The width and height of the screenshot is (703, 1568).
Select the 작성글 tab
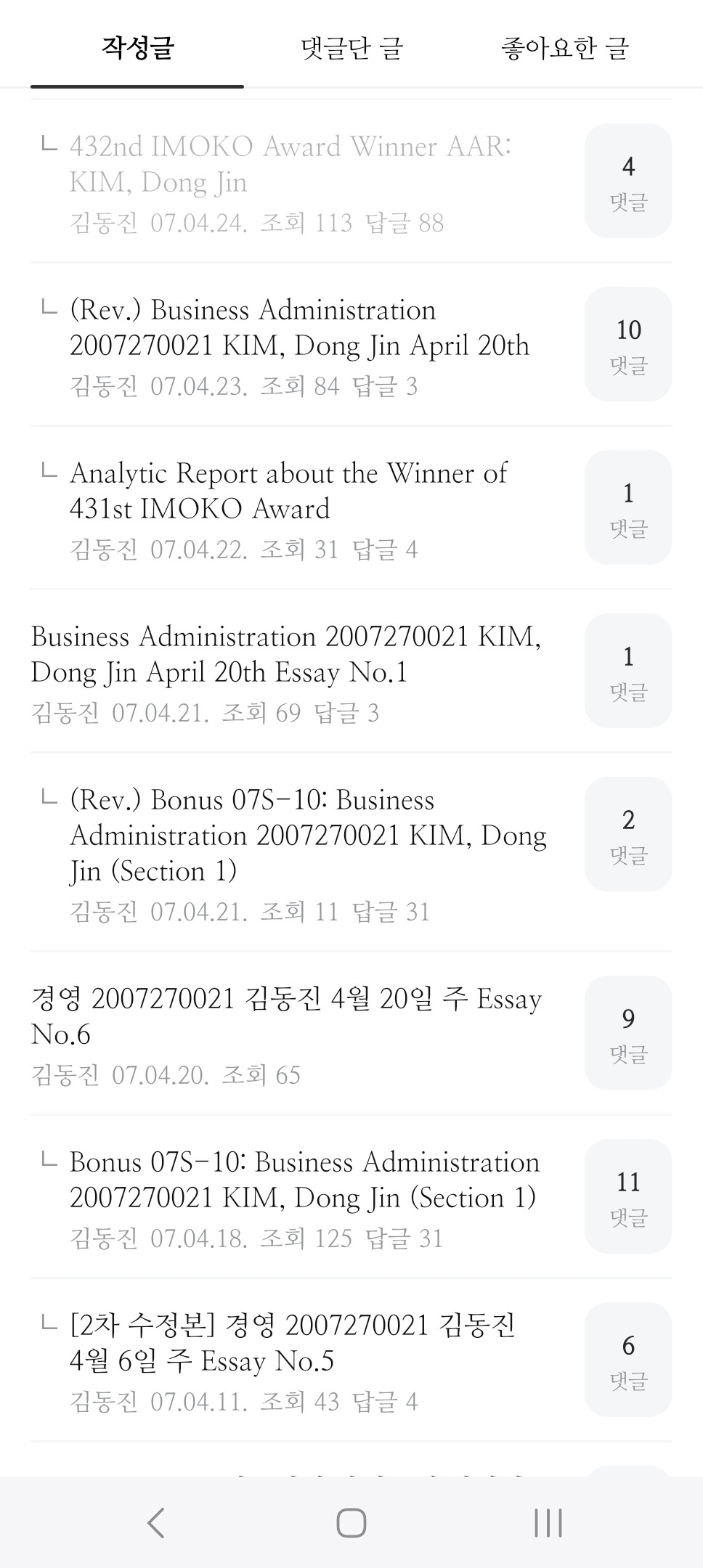(137, 49)
